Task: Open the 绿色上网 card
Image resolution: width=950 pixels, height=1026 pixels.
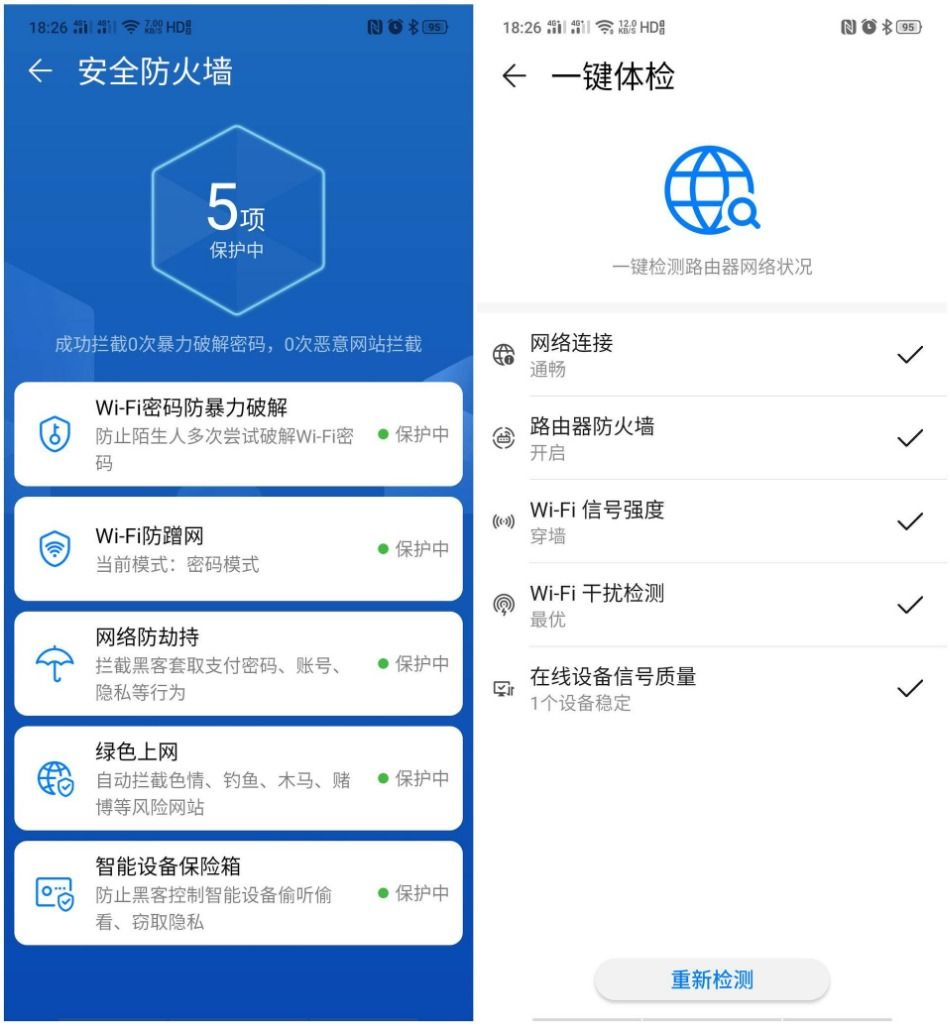Action: click(x=238, y=778)
